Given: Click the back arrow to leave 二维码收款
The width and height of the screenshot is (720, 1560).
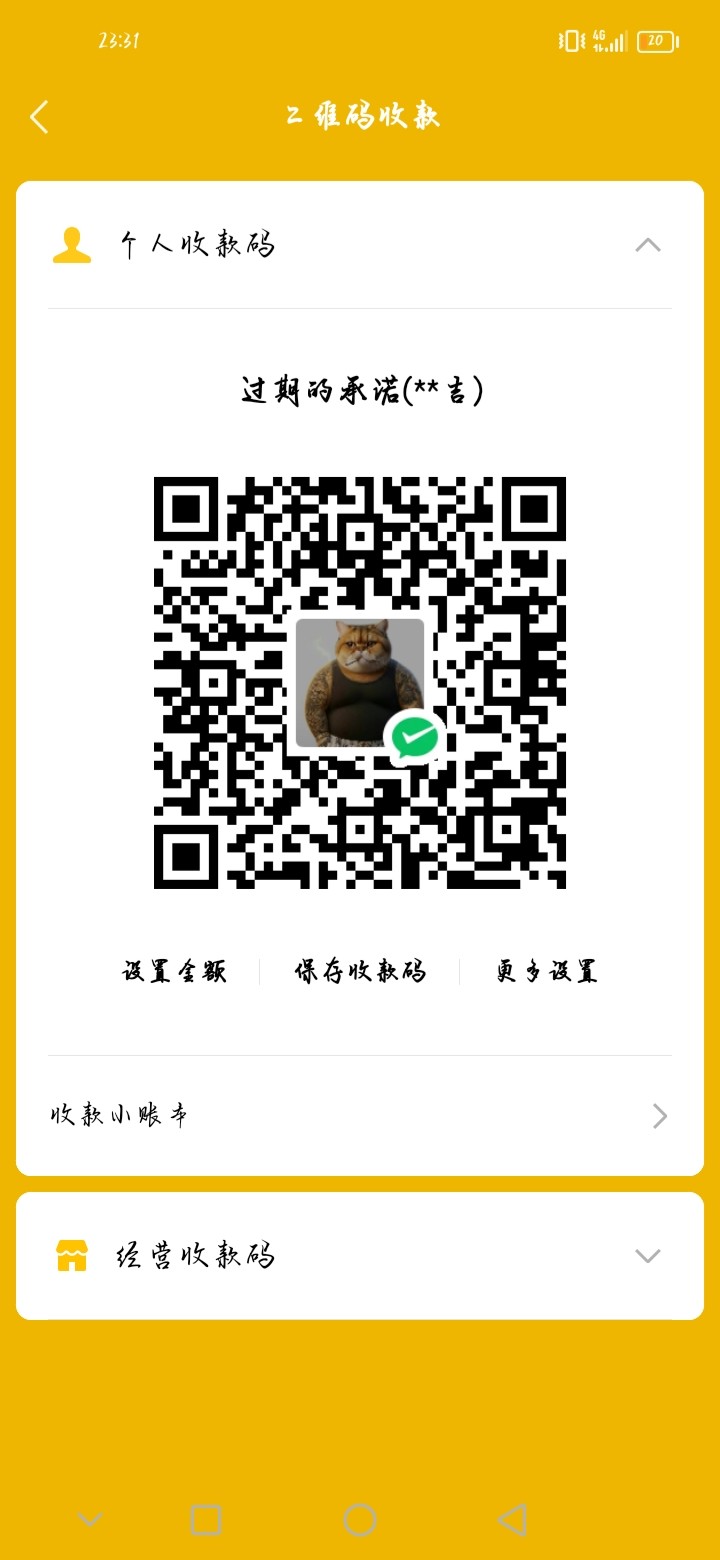Looking at the screenshot, I should pos(40,116).
